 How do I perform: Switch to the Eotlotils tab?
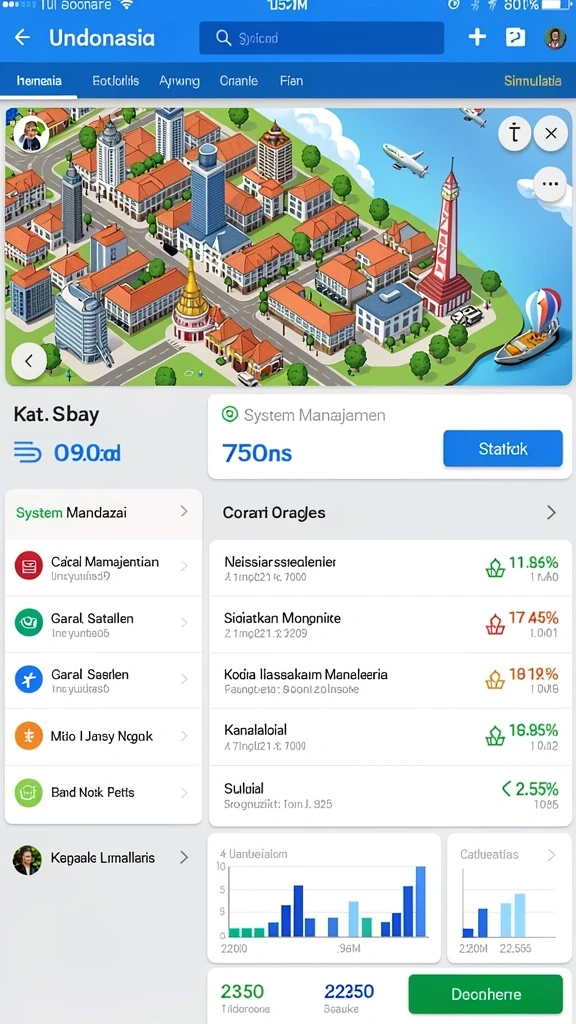pos(116,81)
